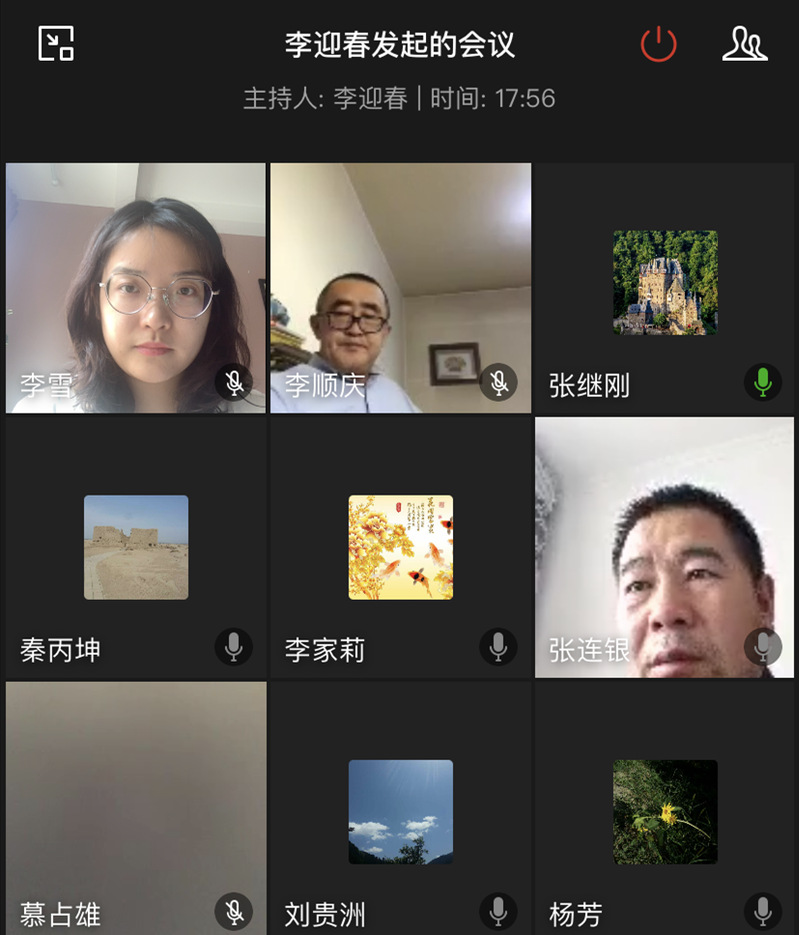Viewport: 799px width, 935px height.
Task: Open 李雪's video tile
Action: [x=136, y=288]
